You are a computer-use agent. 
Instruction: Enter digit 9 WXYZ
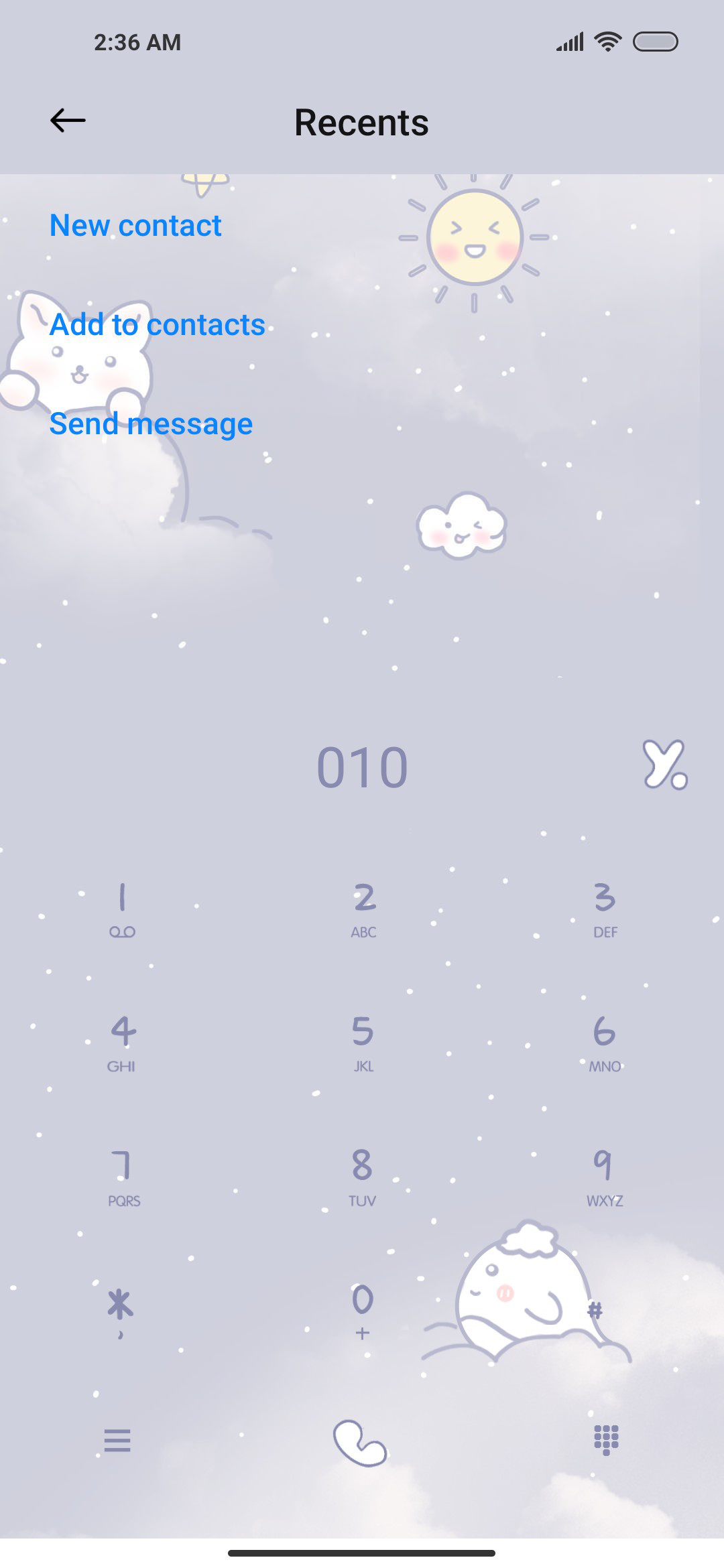tap(604, 1178)
